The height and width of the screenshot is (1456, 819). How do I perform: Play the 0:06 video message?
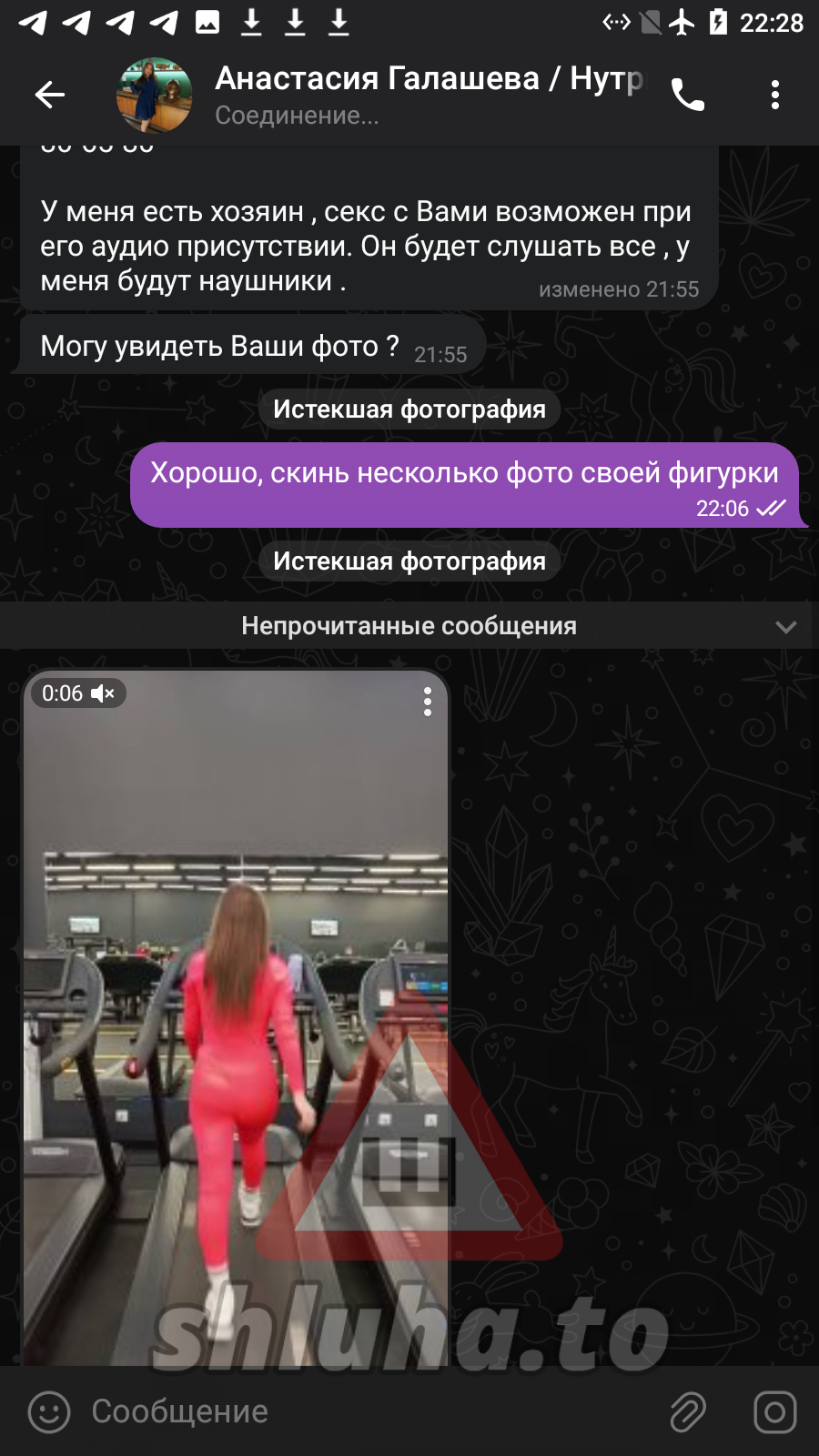(x=237, y=1017)
